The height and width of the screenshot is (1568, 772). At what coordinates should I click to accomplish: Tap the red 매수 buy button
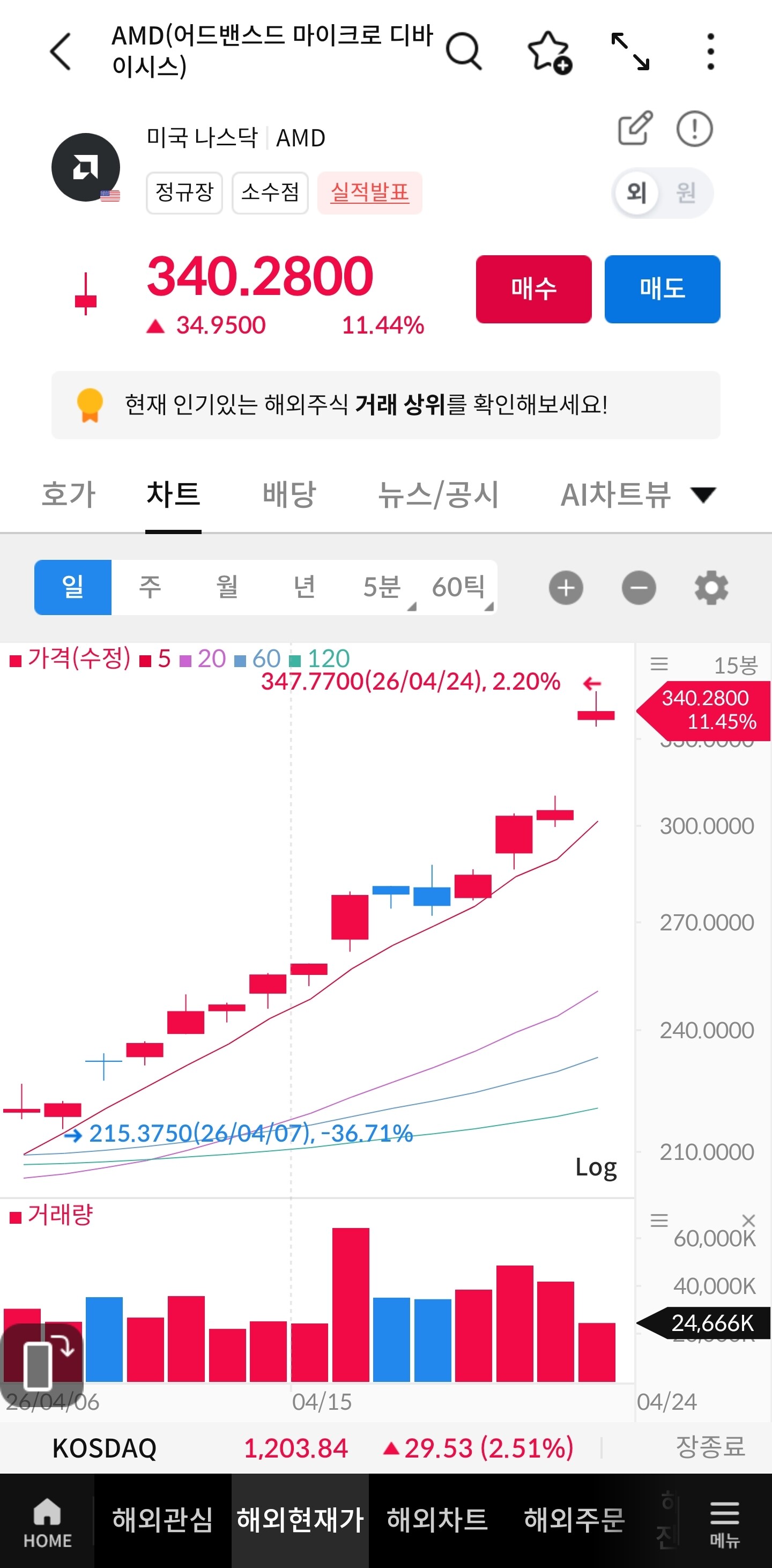click(533, 289)
